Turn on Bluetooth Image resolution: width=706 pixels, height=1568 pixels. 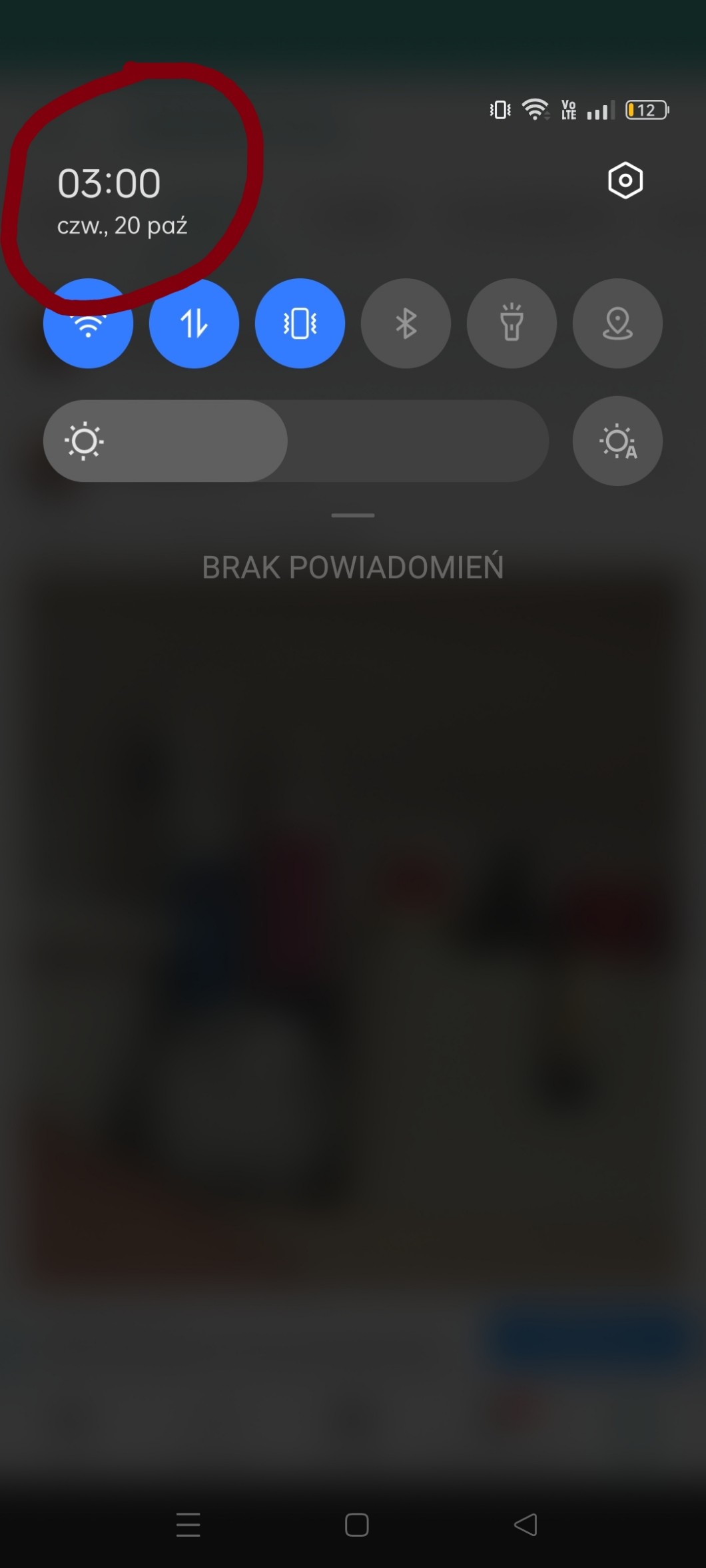point(406,324)
